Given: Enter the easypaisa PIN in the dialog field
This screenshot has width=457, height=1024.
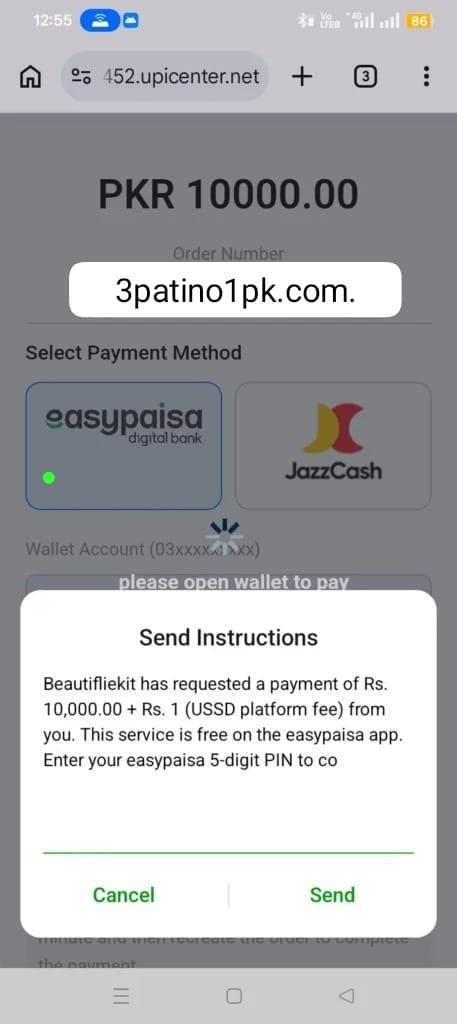Looking at the screenshot, I should pyautogui.click(x=228, y=836).
